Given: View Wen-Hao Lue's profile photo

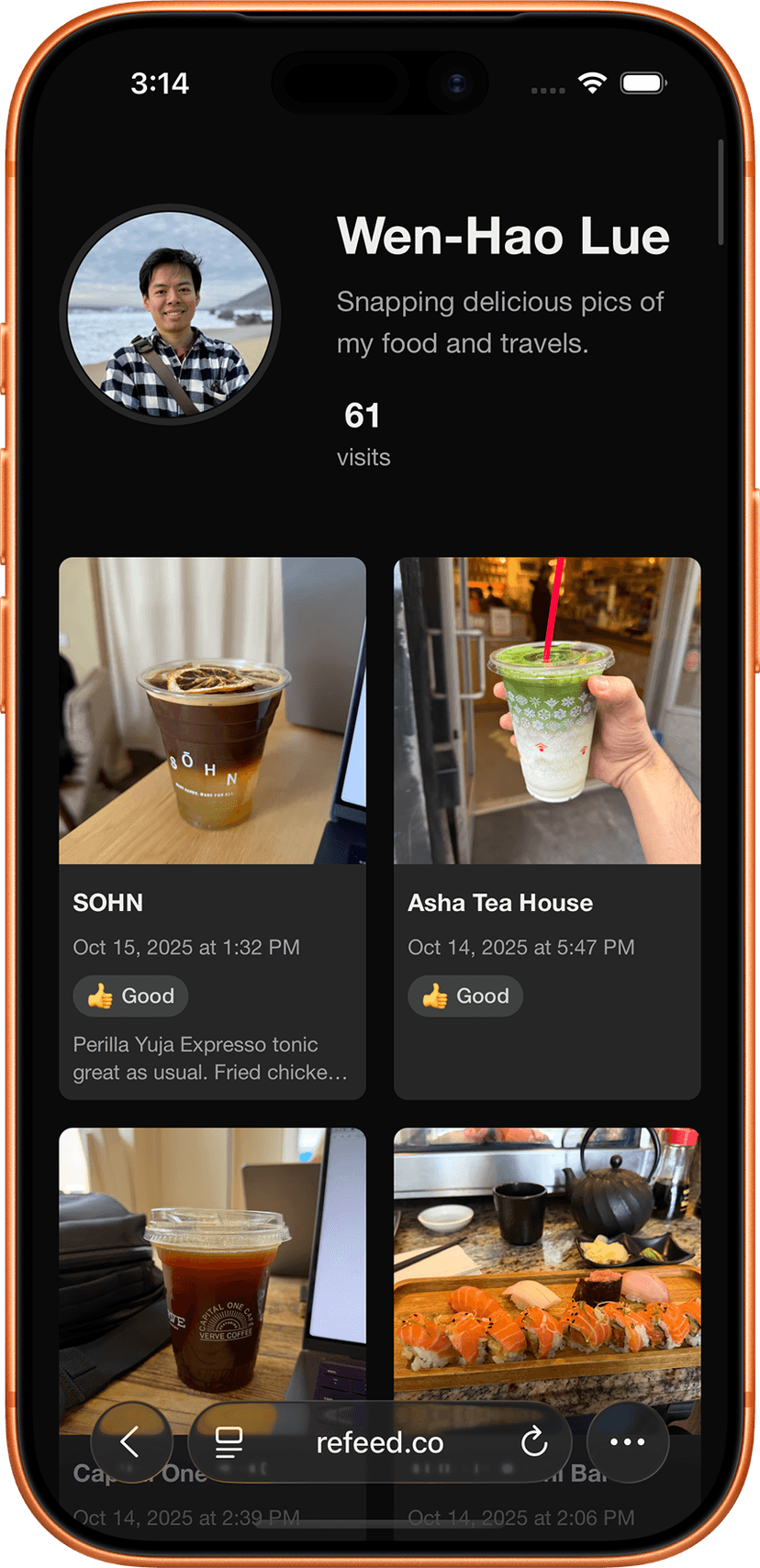Looking at the screenshot, I should click(x=171, y=314).
